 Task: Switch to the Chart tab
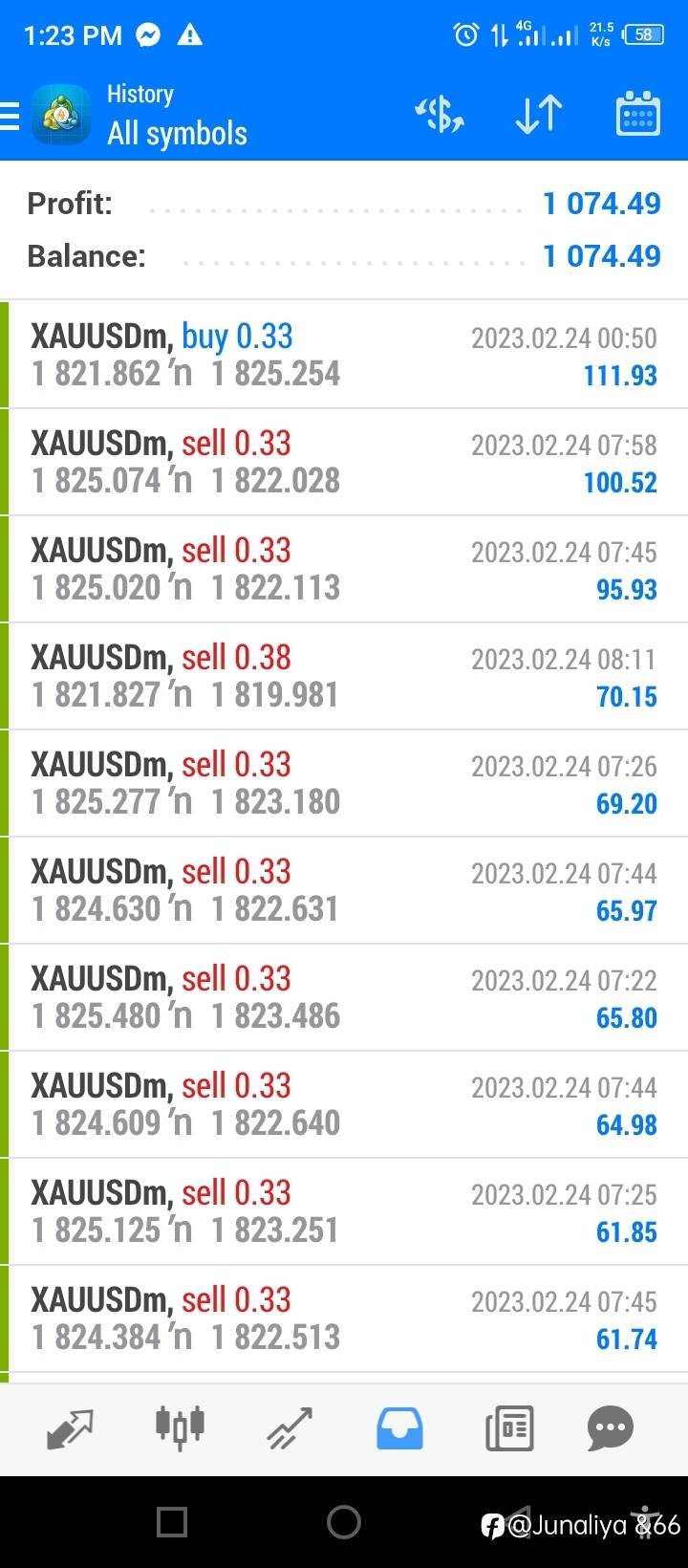(x=180, y=1428)
